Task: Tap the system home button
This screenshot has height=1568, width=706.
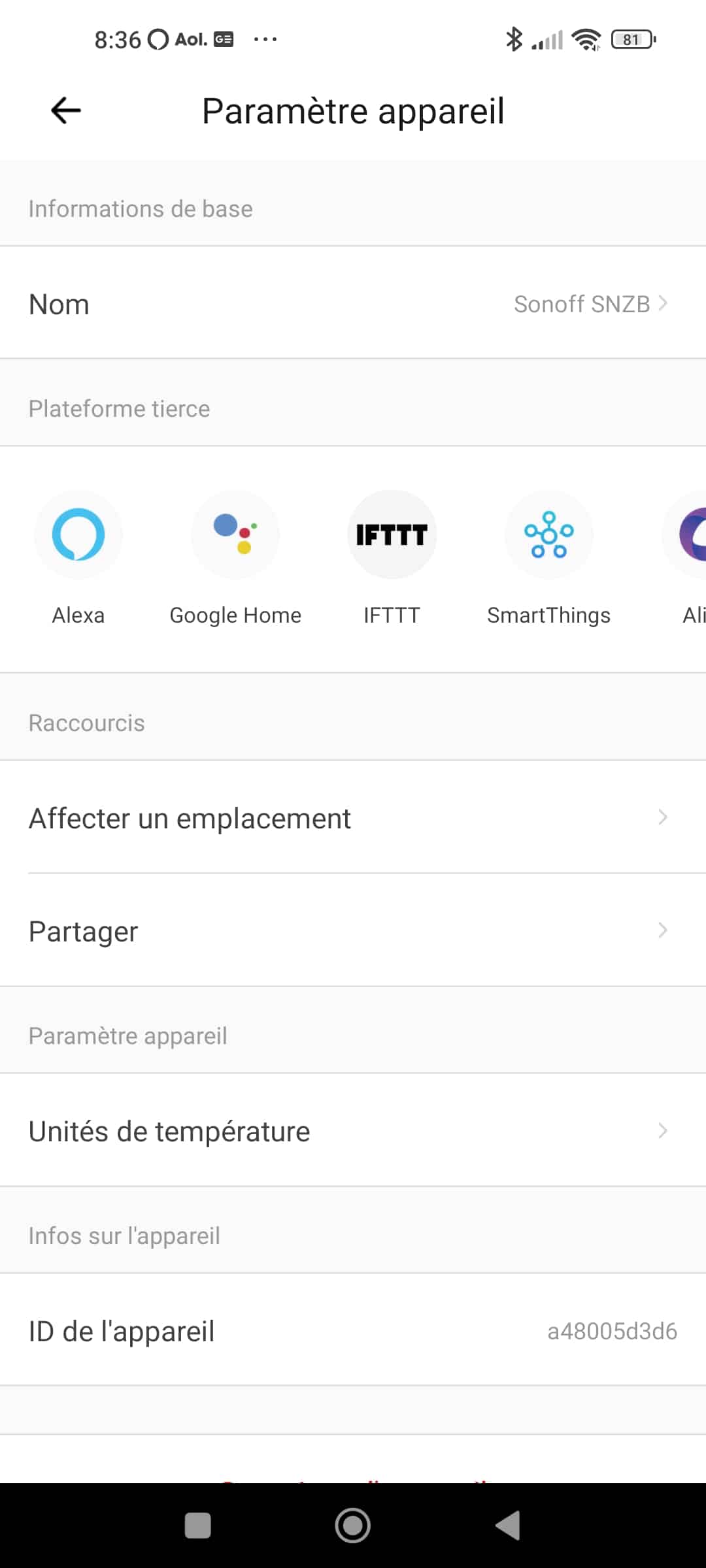Action: [x=353, y=1526]
